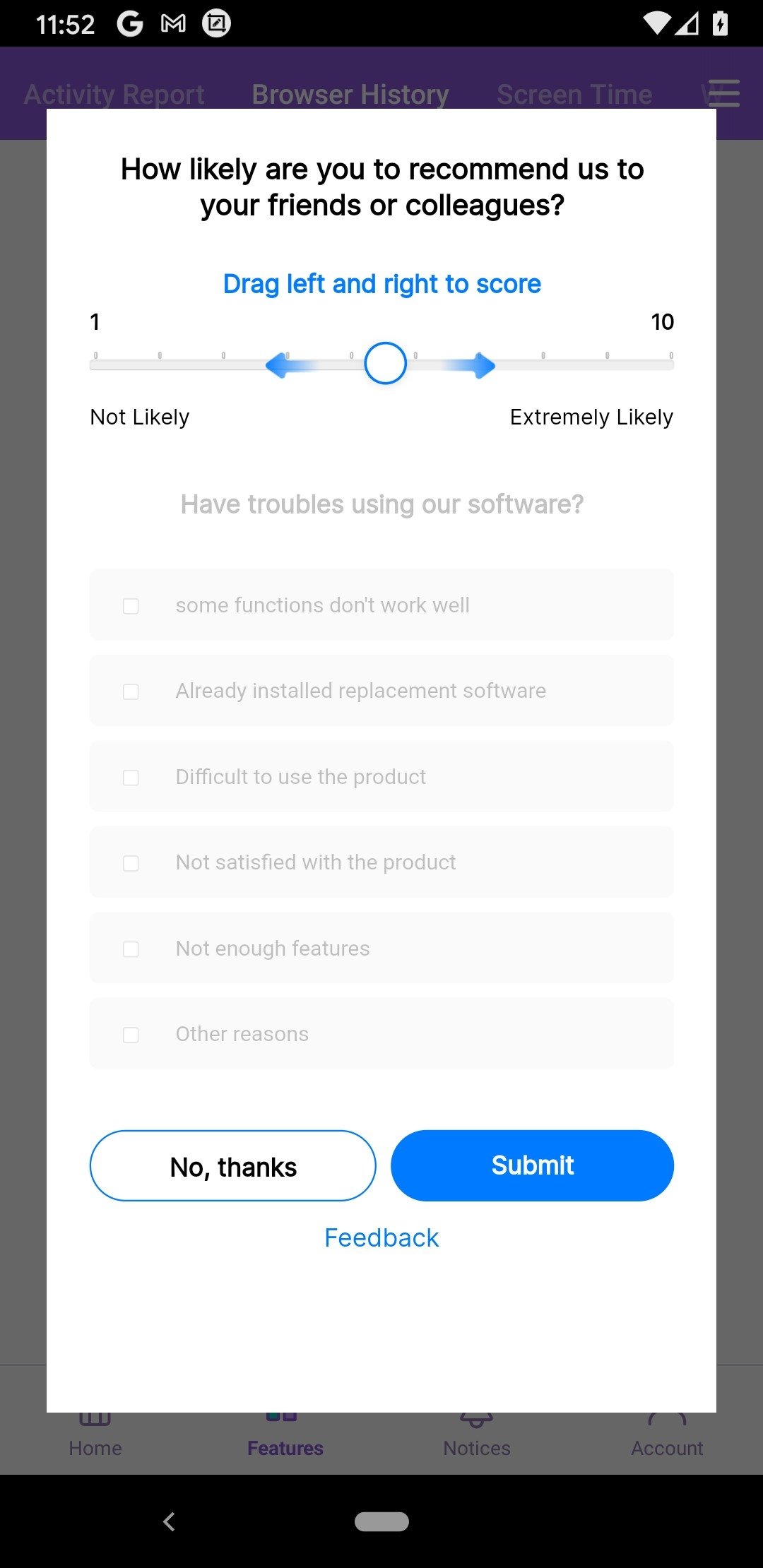Submit the recommendation score

pyautogui.click(x=533, y=1165)
